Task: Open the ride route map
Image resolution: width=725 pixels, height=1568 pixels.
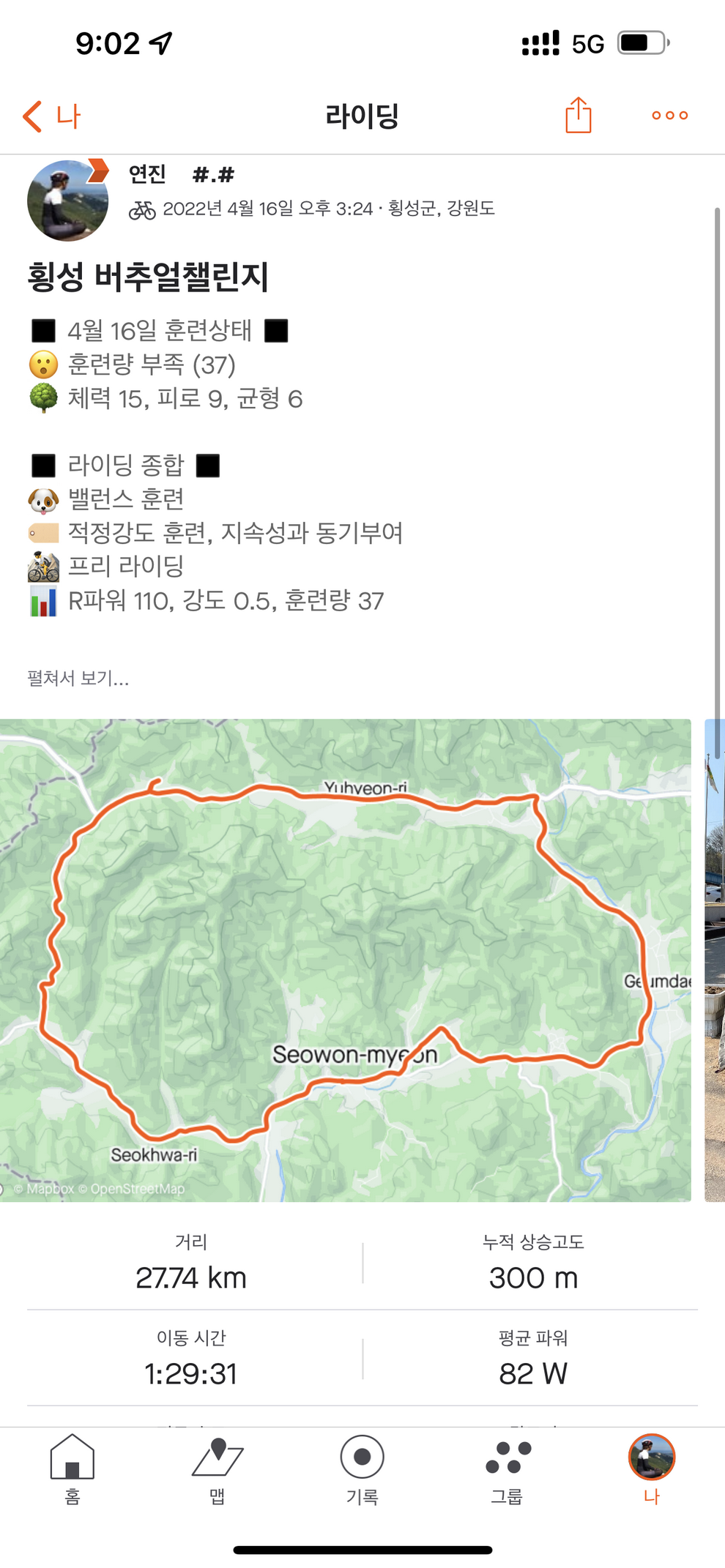Action: click(x=344, y=959)
